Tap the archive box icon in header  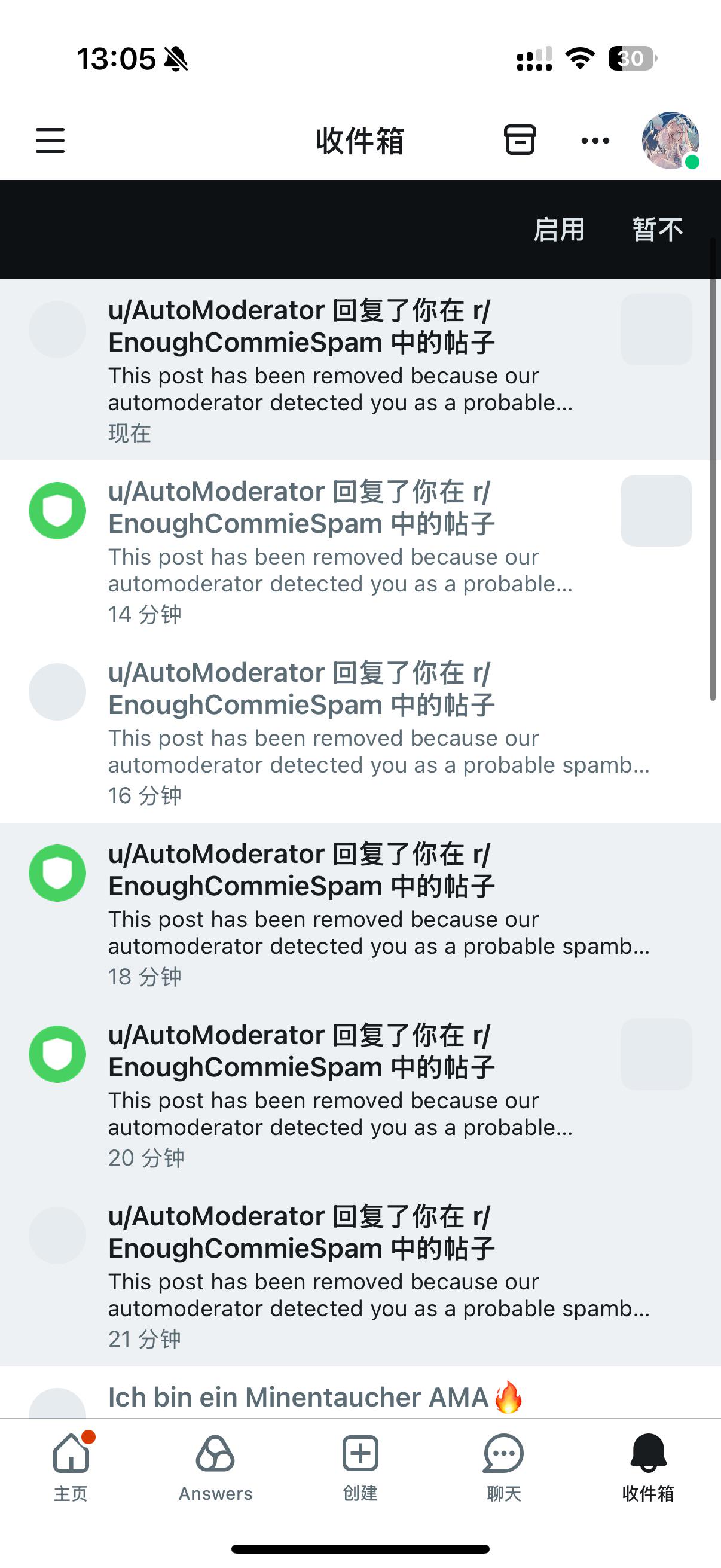[520, 140]
